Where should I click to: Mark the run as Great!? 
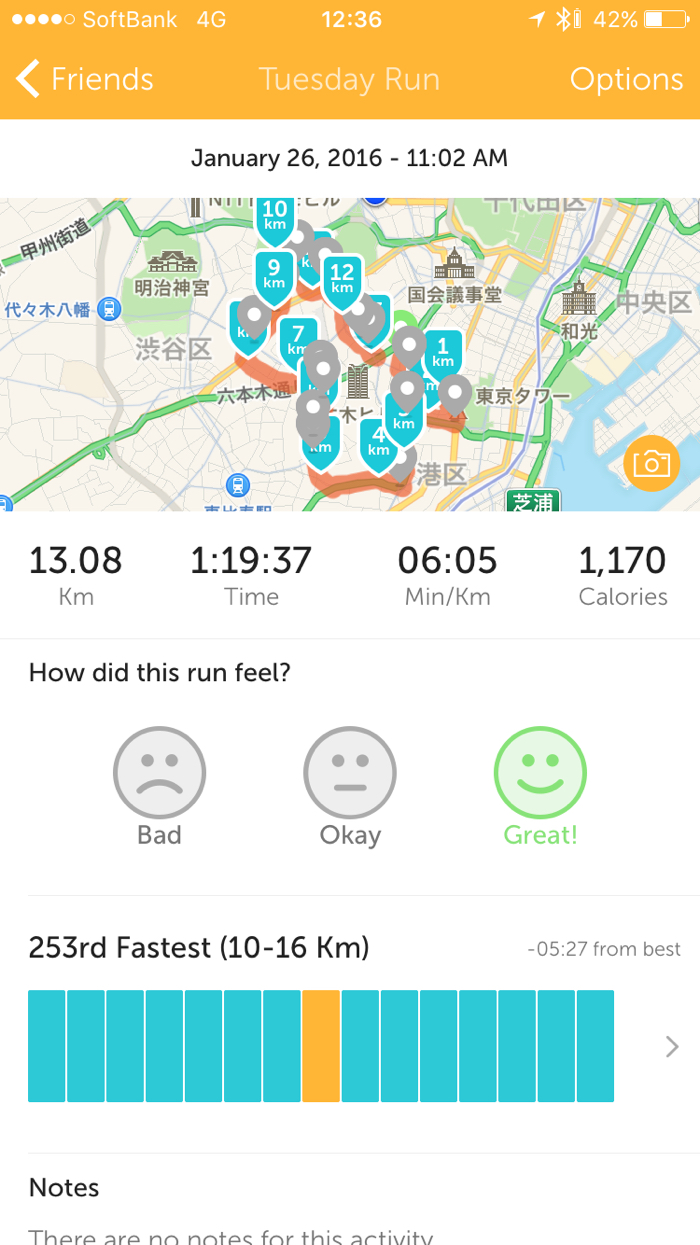[x=540, y=773]
